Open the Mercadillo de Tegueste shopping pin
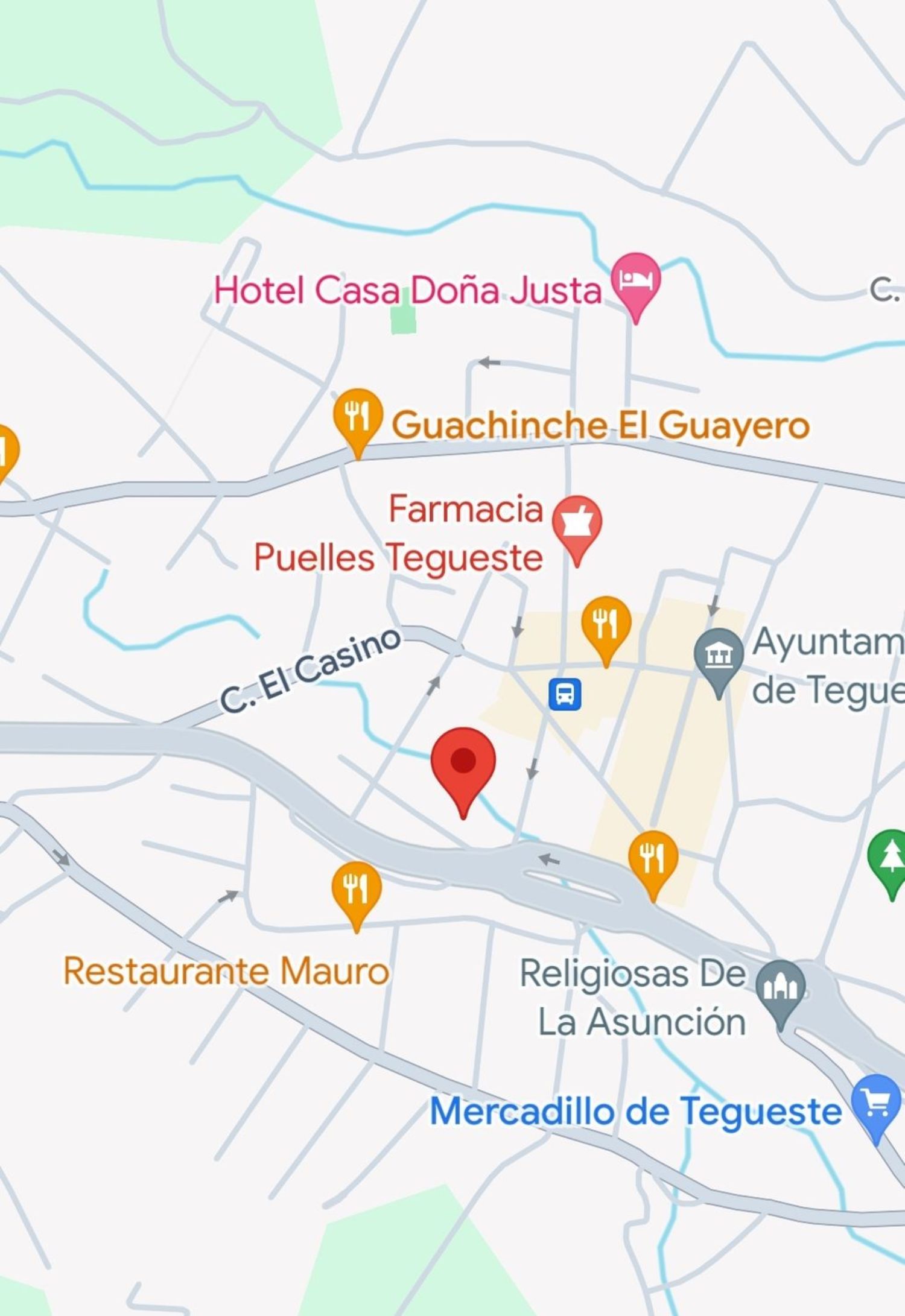 (x=876, y=1102)
